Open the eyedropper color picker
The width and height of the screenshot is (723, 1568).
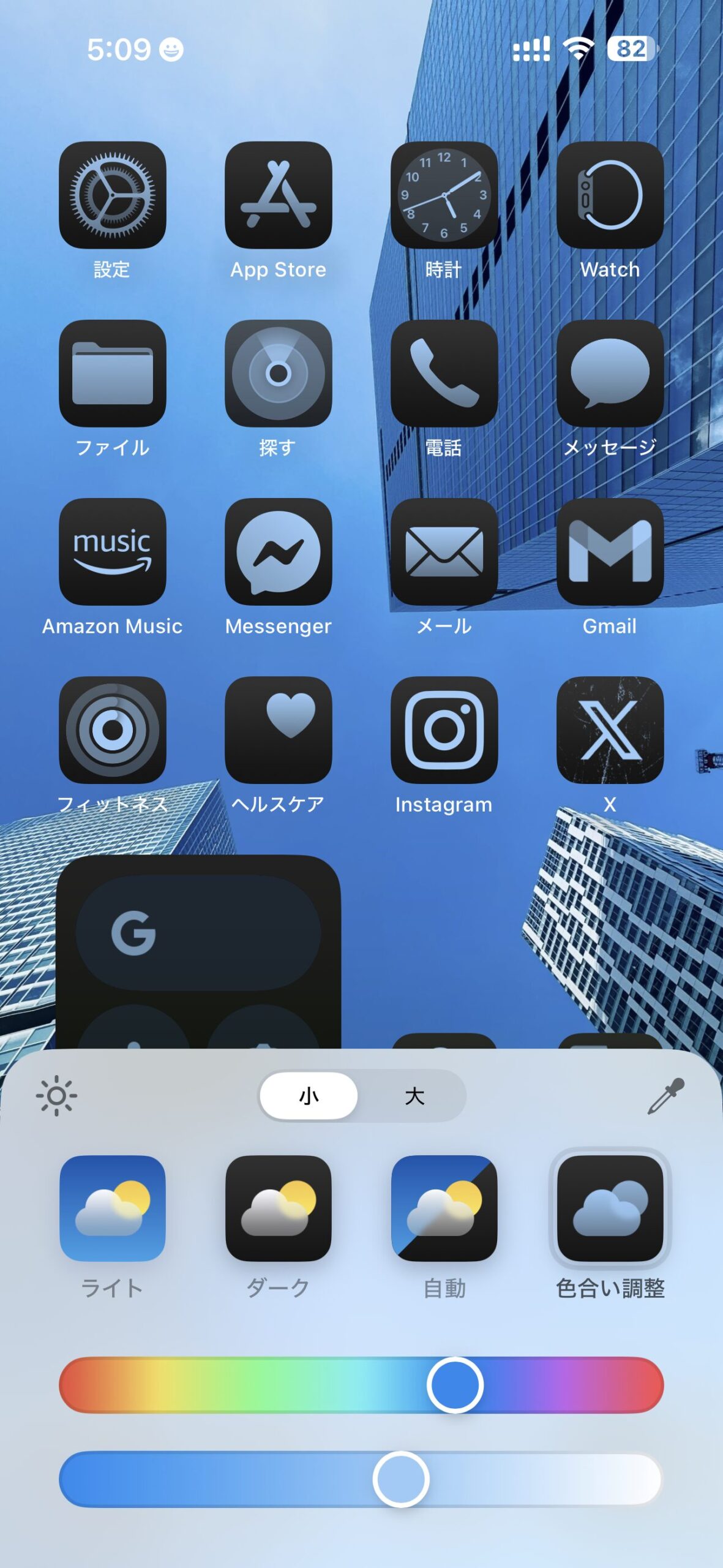[x=666, y=1095]
